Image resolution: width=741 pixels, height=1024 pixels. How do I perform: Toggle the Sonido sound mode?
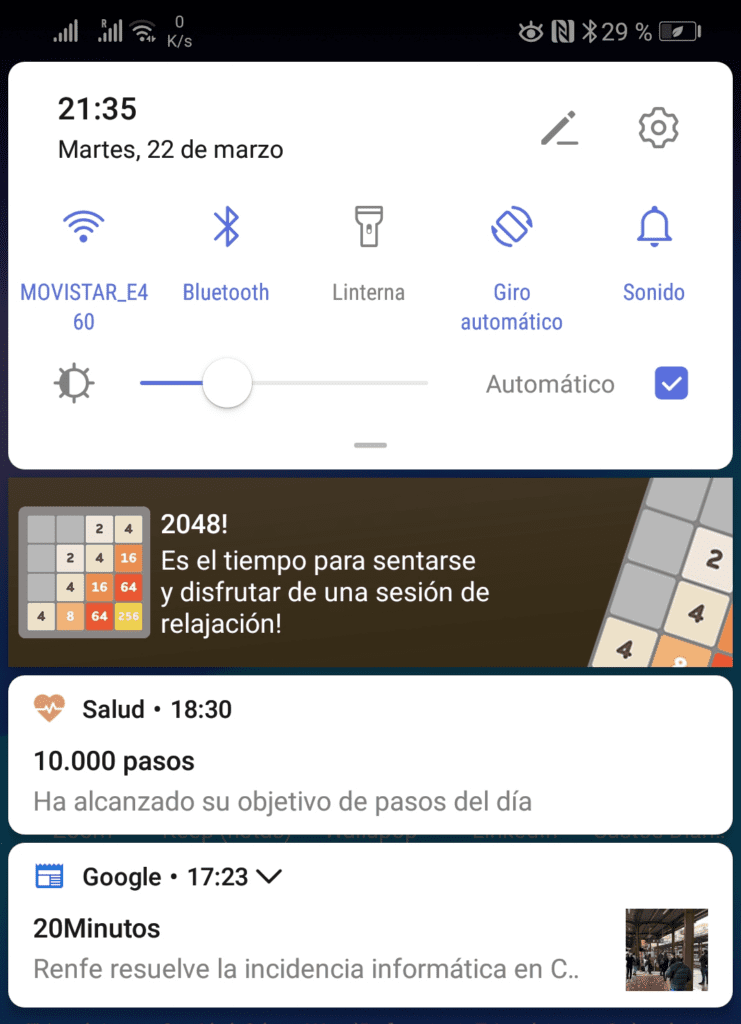pos(654,227)
